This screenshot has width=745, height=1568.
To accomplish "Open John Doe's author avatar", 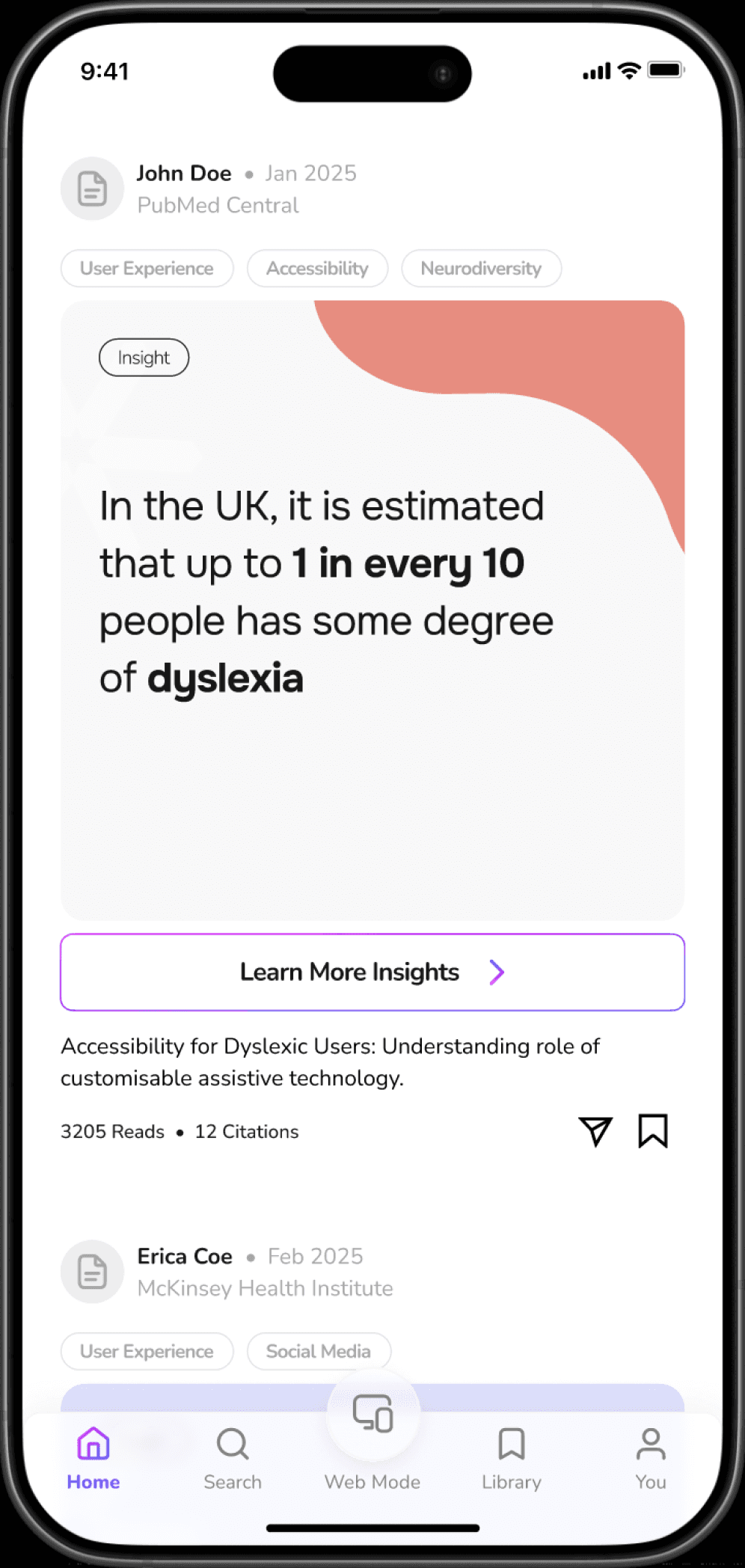I will pos(92,189).
